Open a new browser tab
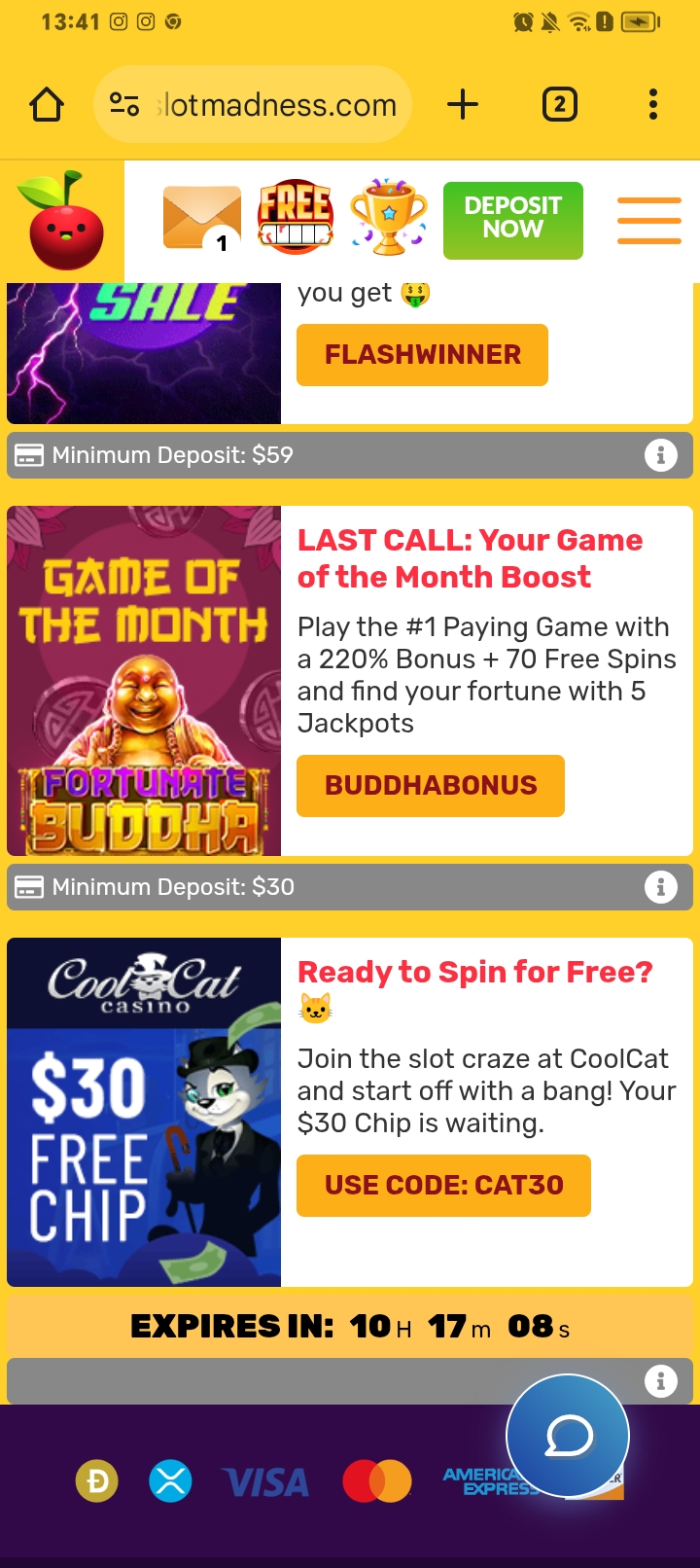Screen dimensions: 700x1568 [463, 104]
